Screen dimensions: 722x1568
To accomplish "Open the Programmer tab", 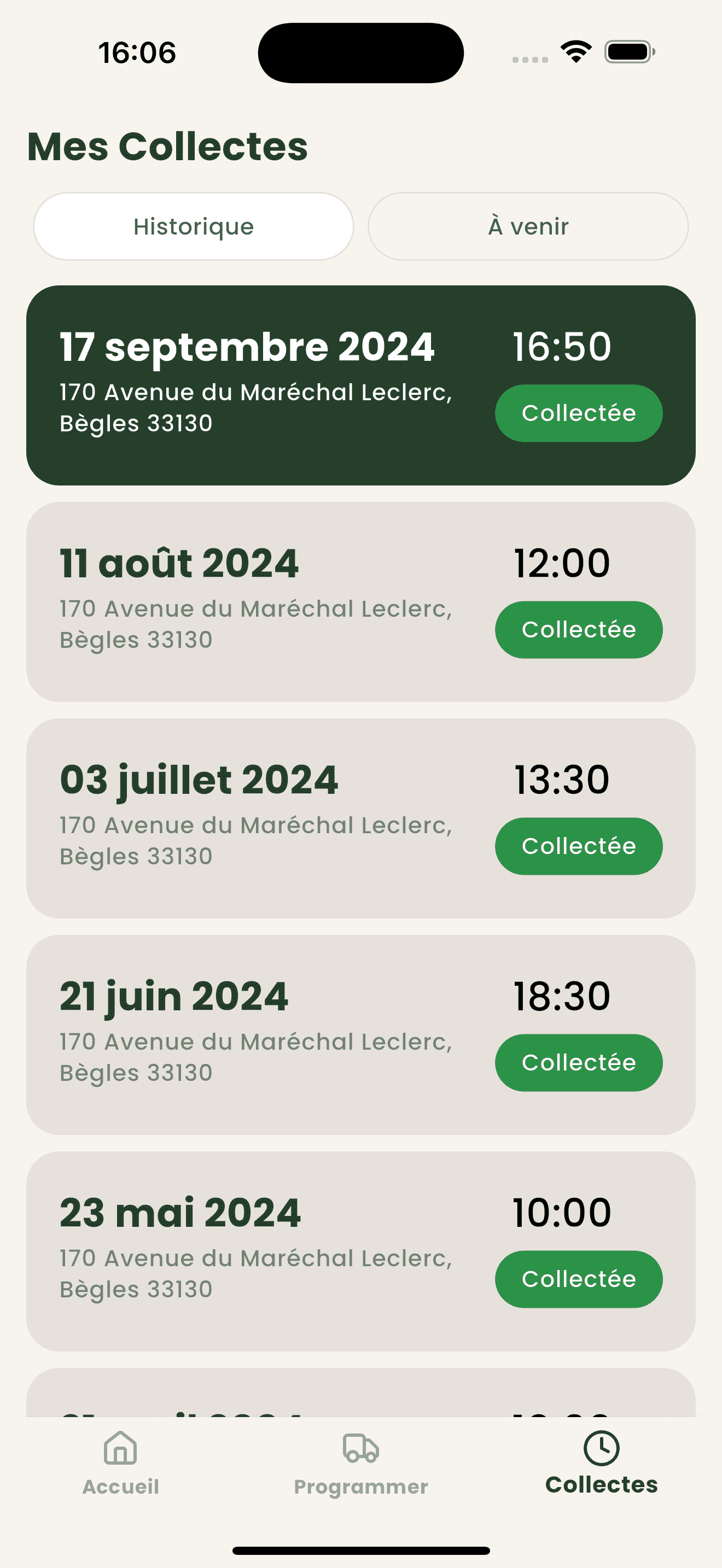I will 361,1464.
